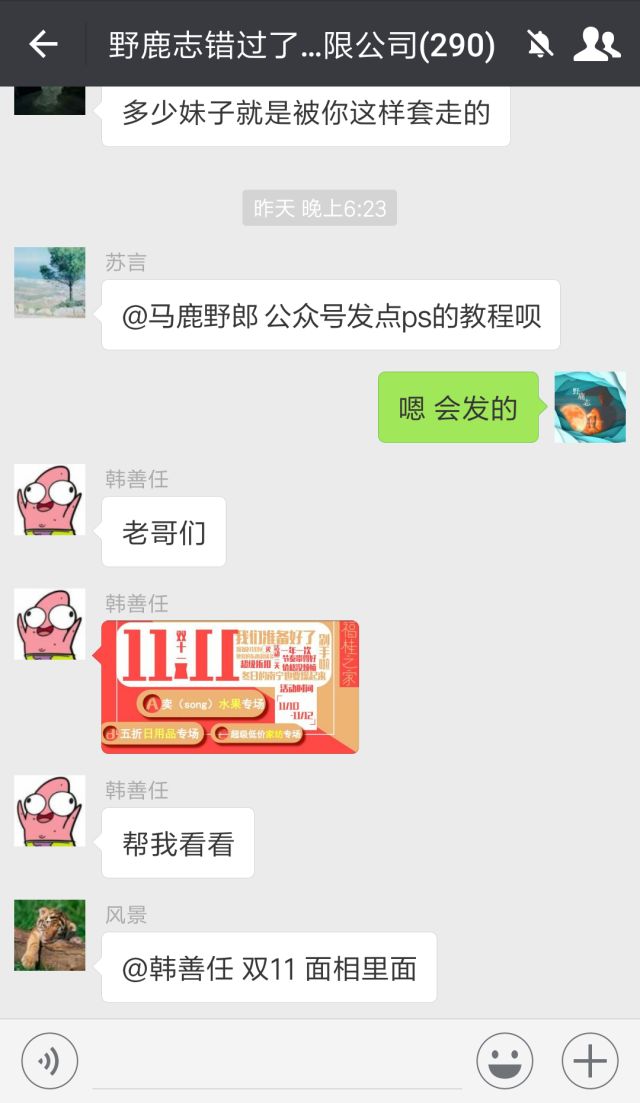The width and height of the screenshot is (640, 1103).
Task: Open the emoji sticker panel
Action: pyautogui.click(x=504, y=1060)
